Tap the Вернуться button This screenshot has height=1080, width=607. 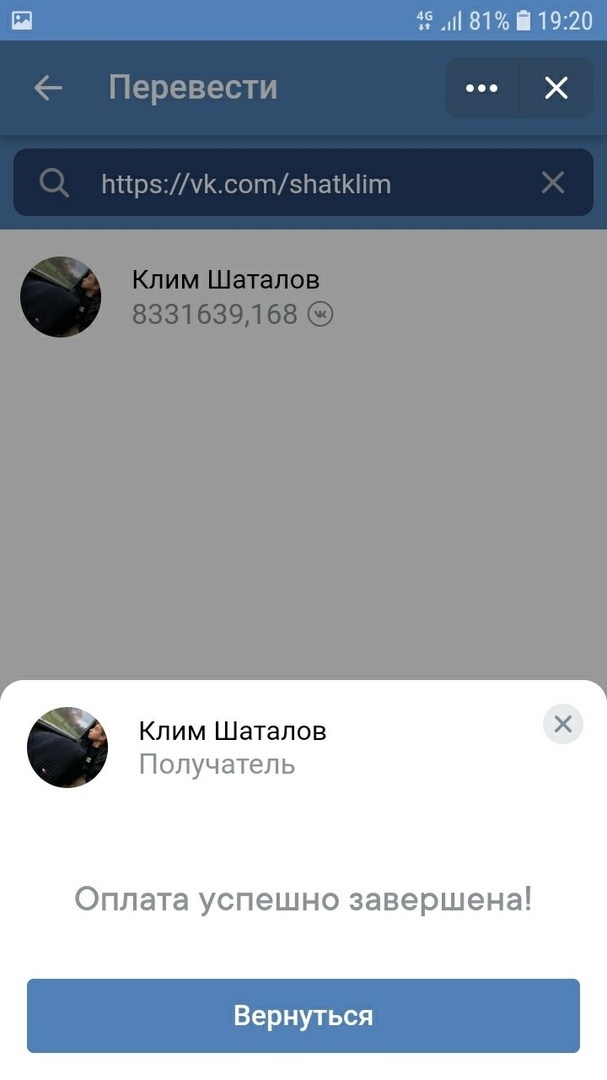(303, 1016)
